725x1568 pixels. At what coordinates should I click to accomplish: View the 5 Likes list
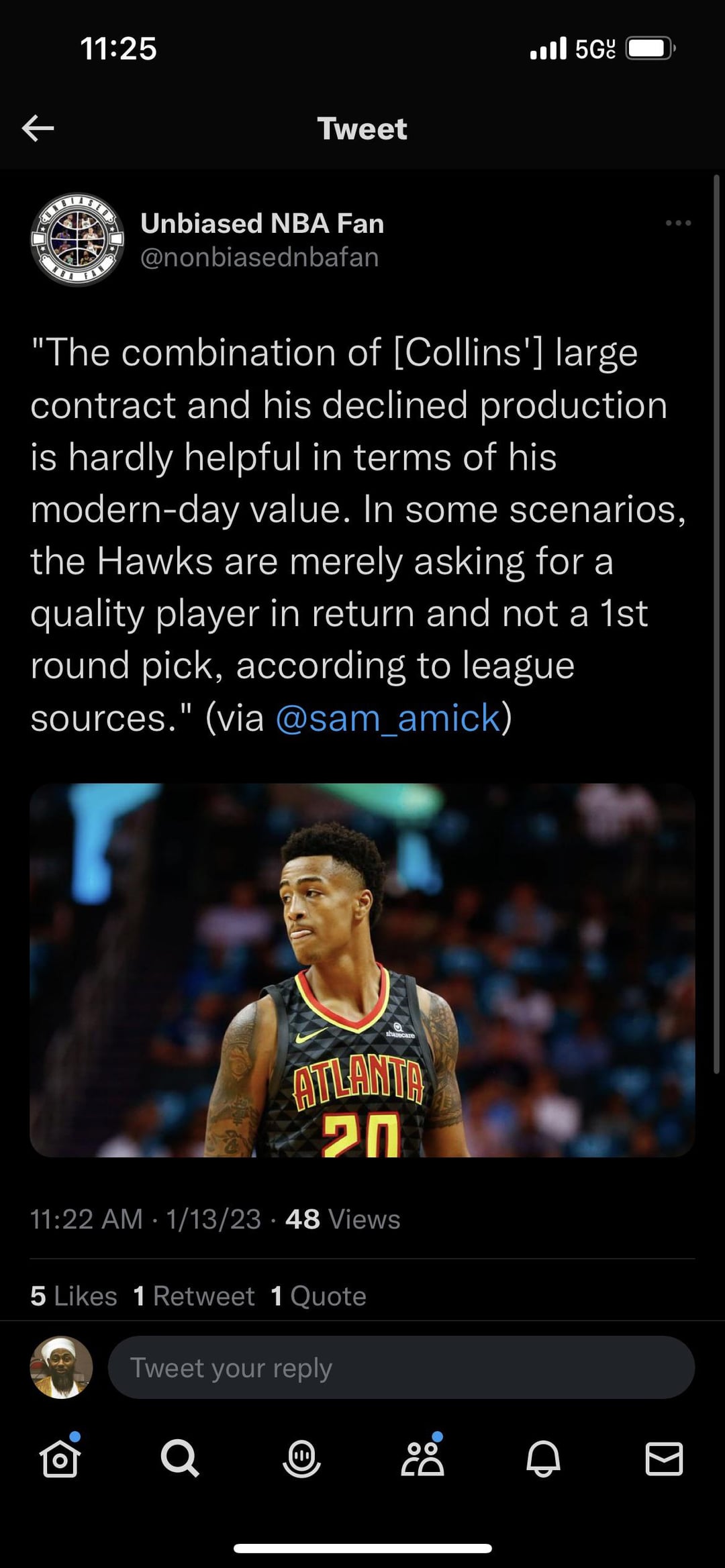pyautogui.click(x=74, y=1296)
